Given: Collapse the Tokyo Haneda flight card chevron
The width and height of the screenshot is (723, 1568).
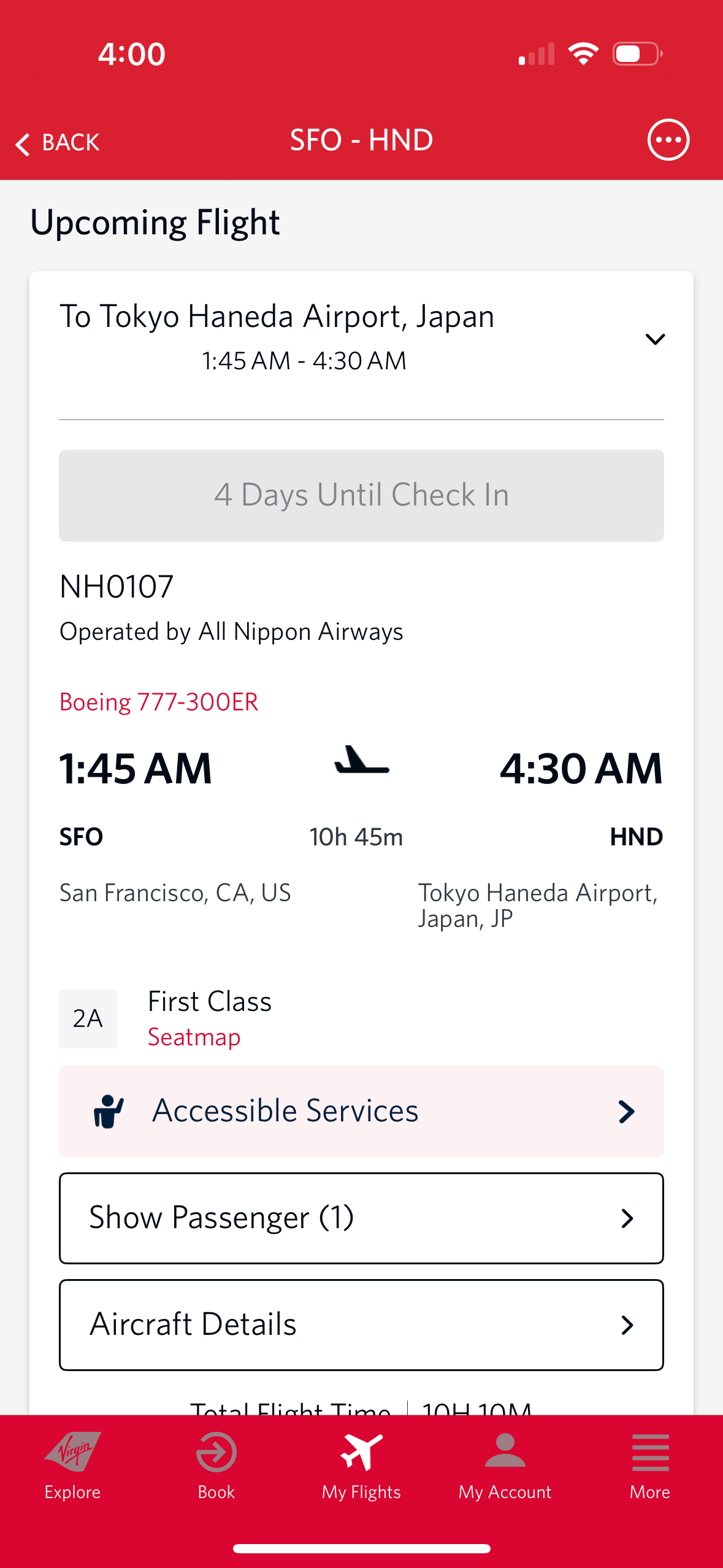Looking at the screenshot, I should [655, 339].
